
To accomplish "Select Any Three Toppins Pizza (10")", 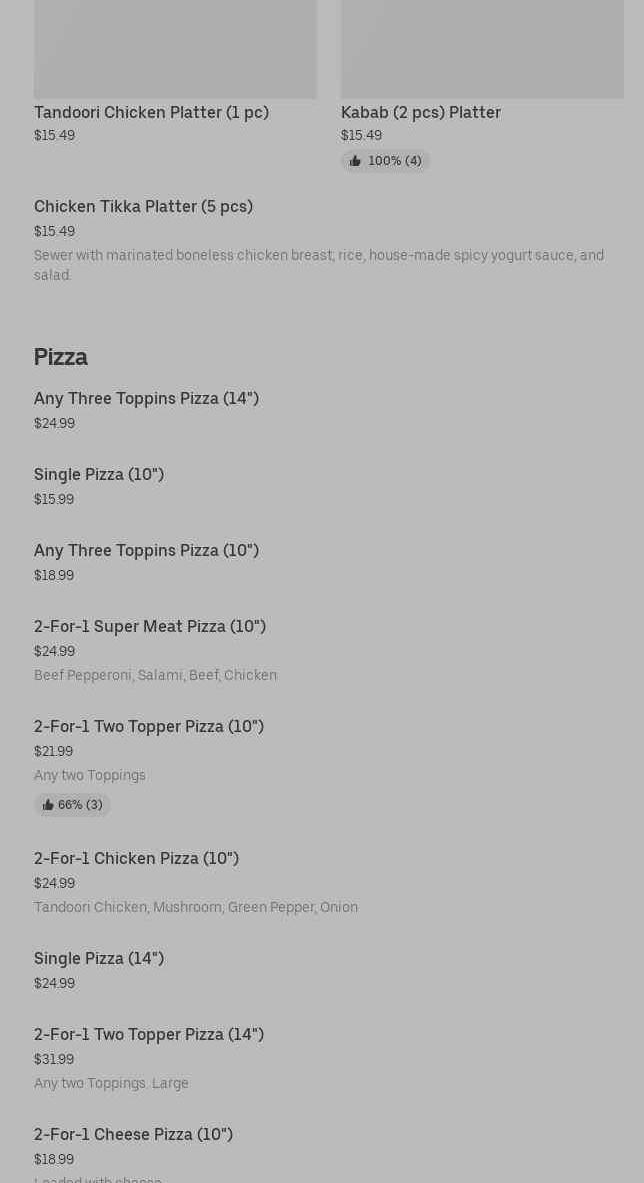I will tap(146, 551).
